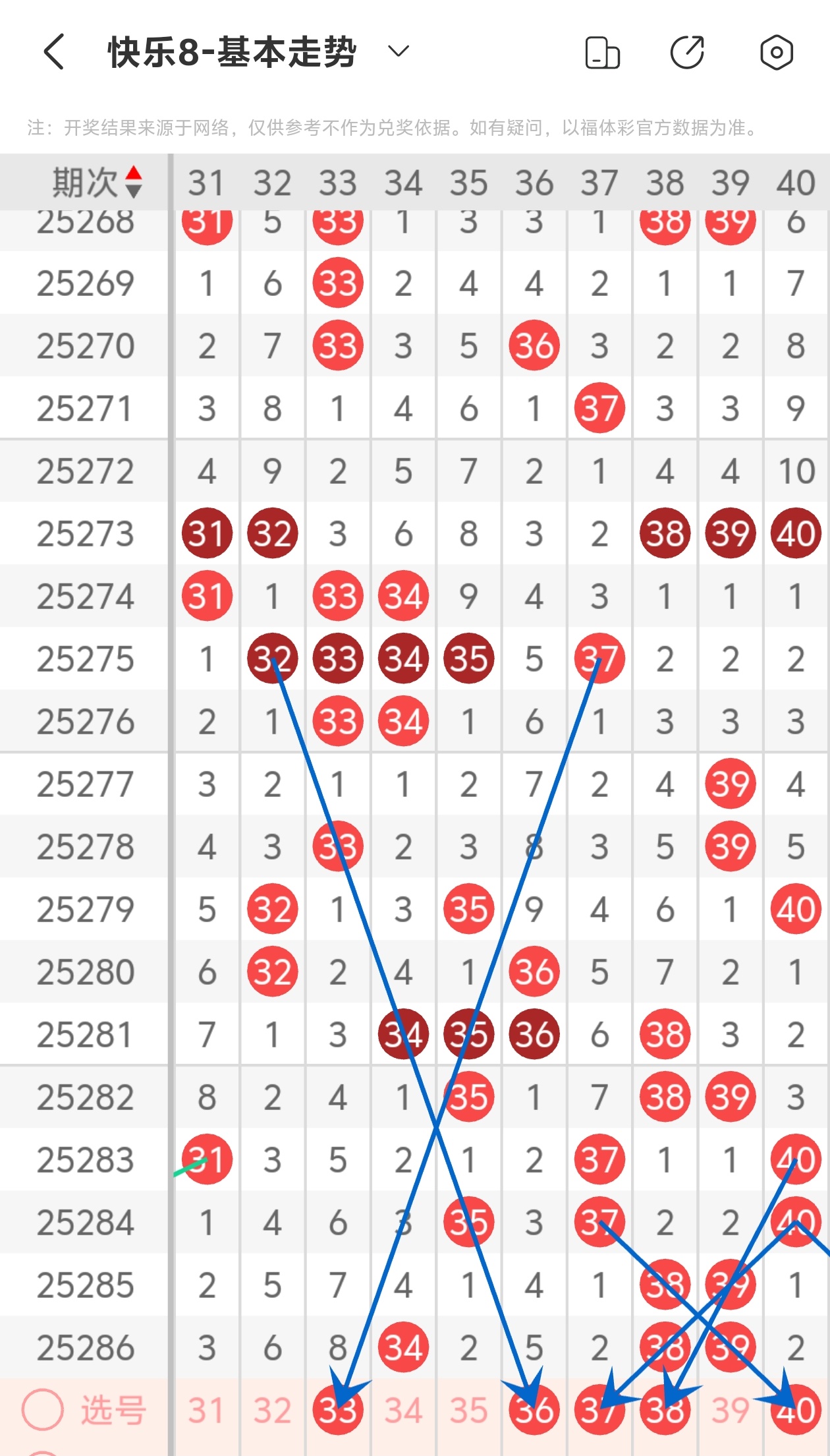
Task: Go back from the 快乐8 trend chart
Action: tap(54, 52)
